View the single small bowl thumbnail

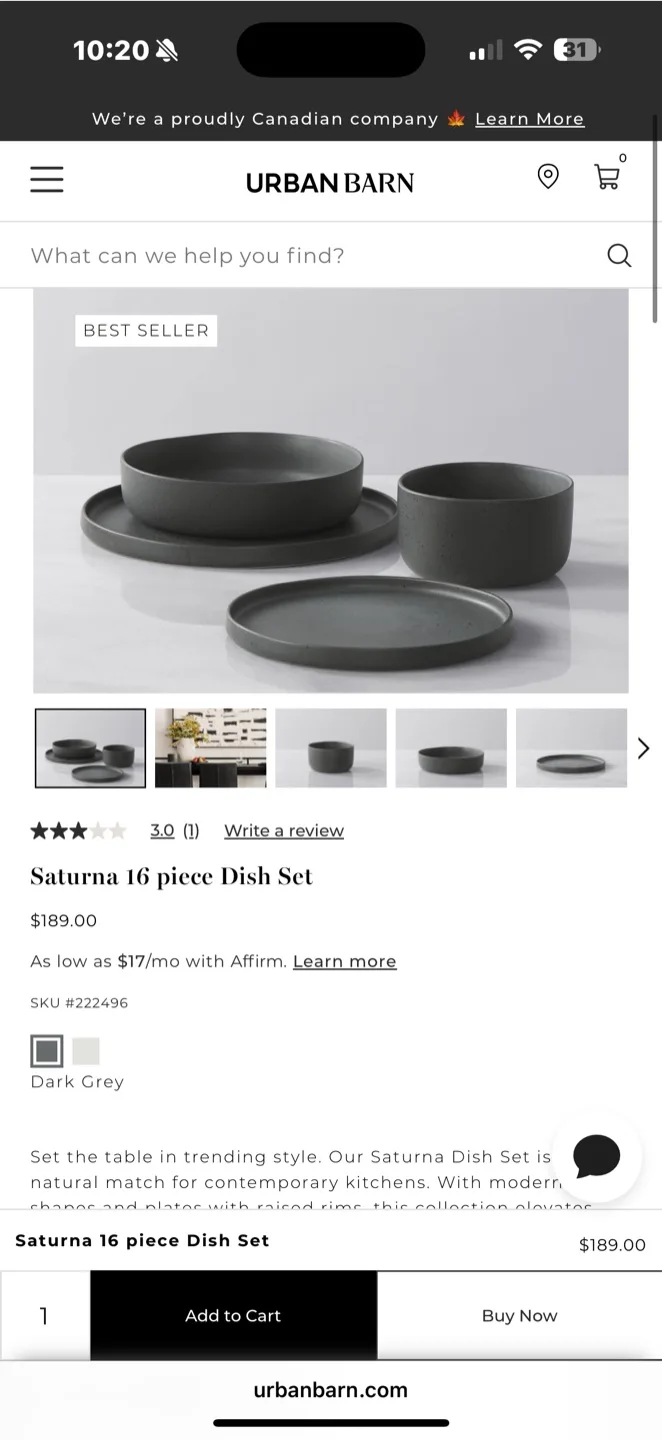click(331, 748)
